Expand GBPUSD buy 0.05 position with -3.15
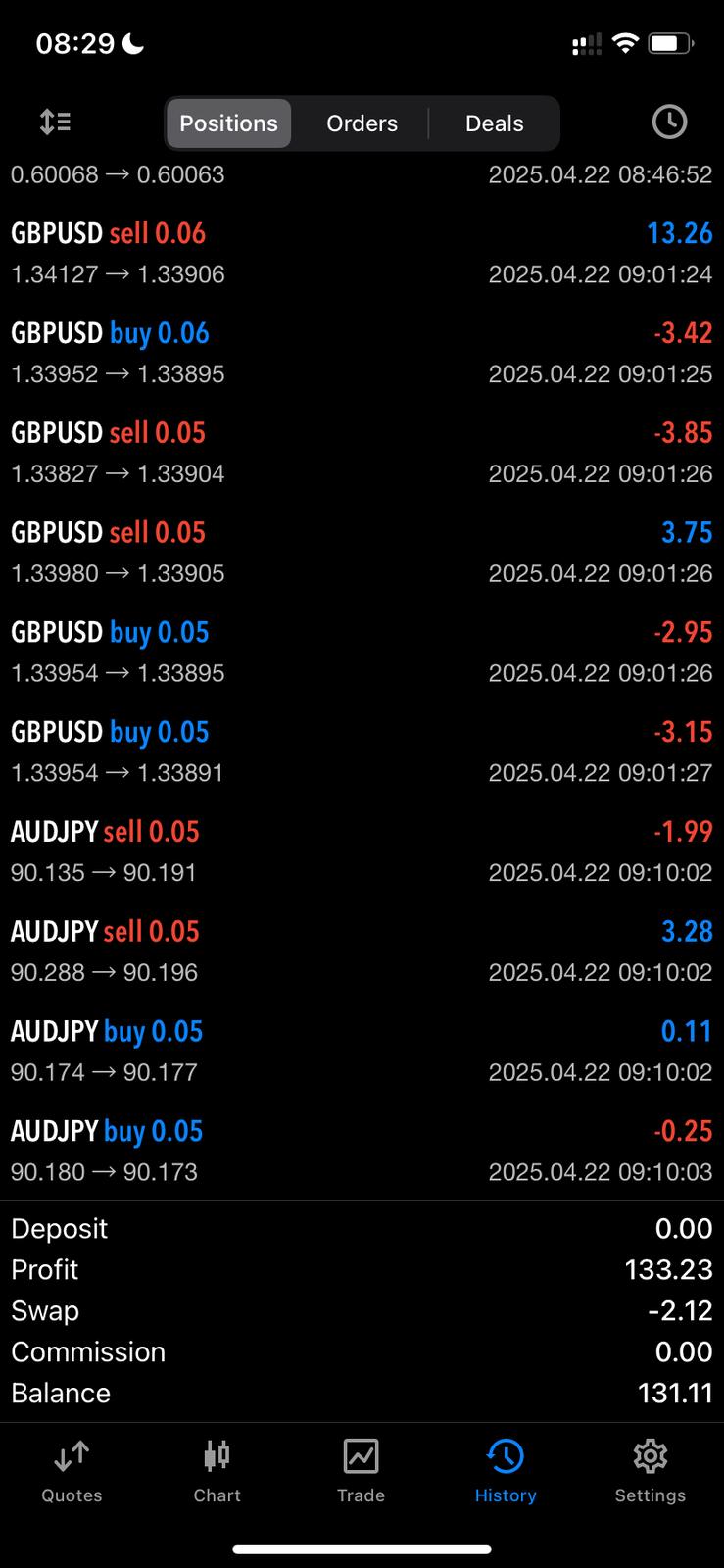This screenshot has width=724, height=1568. pos(362,754)
